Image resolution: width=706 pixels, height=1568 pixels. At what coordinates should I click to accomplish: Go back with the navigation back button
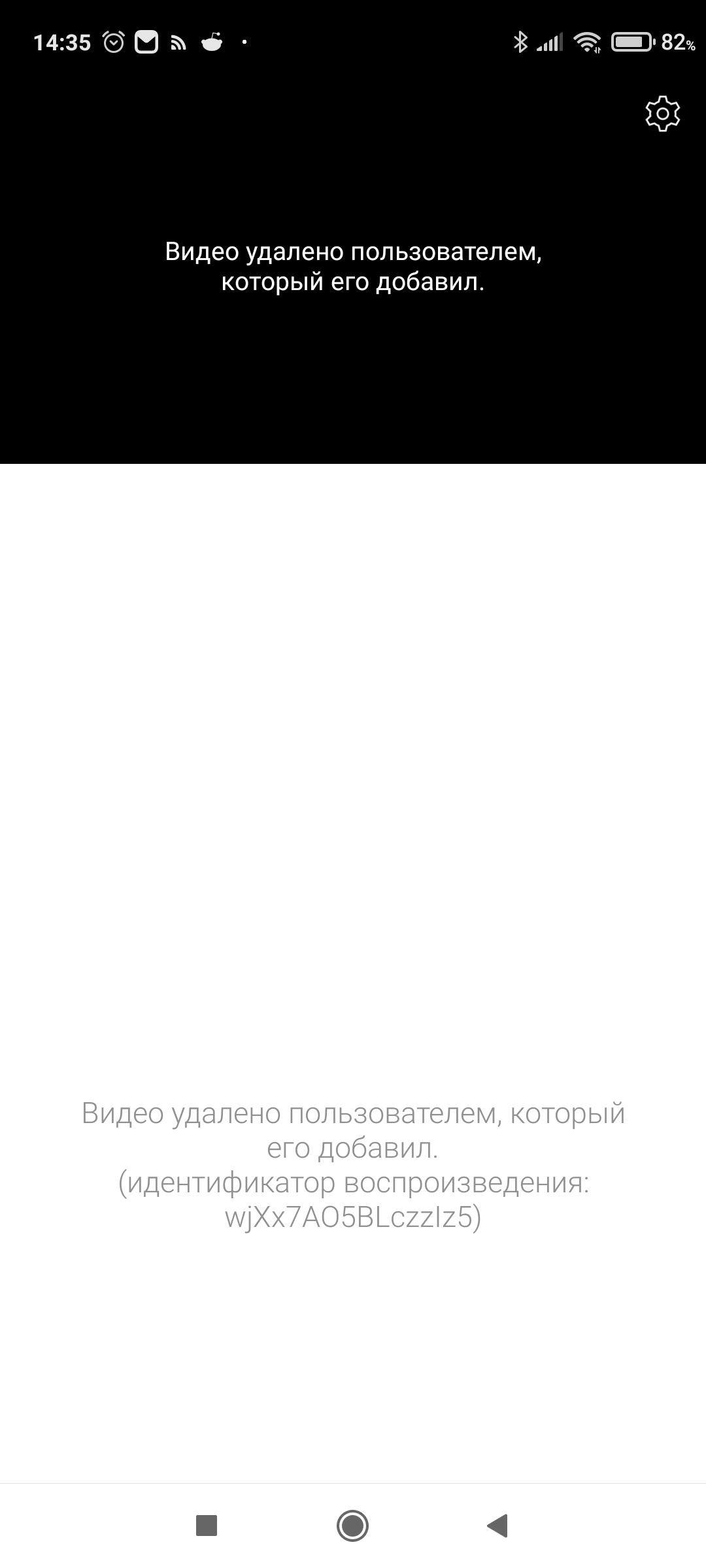coord(498,1526)
